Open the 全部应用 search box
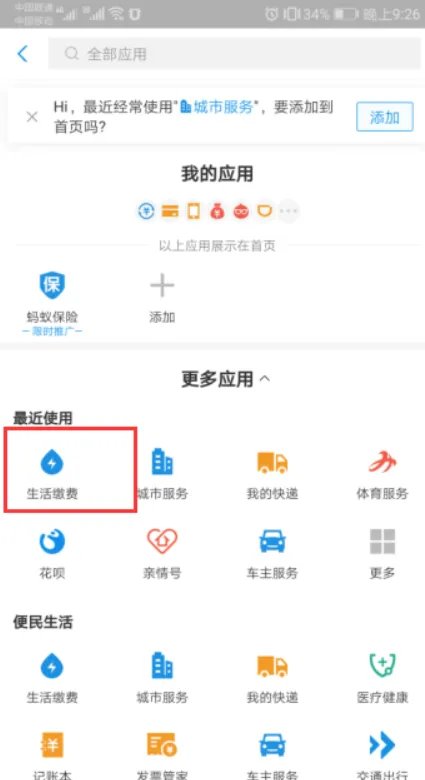Viewport: 425px width, 780px height. pyautogui.click(x=234, y=54)
